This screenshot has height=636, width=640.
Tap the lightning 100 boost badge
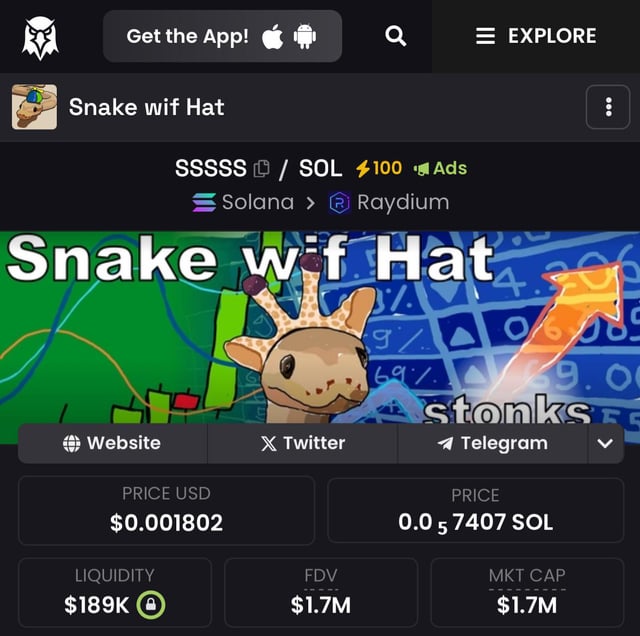pyautogui.click(x=379, y=169)
